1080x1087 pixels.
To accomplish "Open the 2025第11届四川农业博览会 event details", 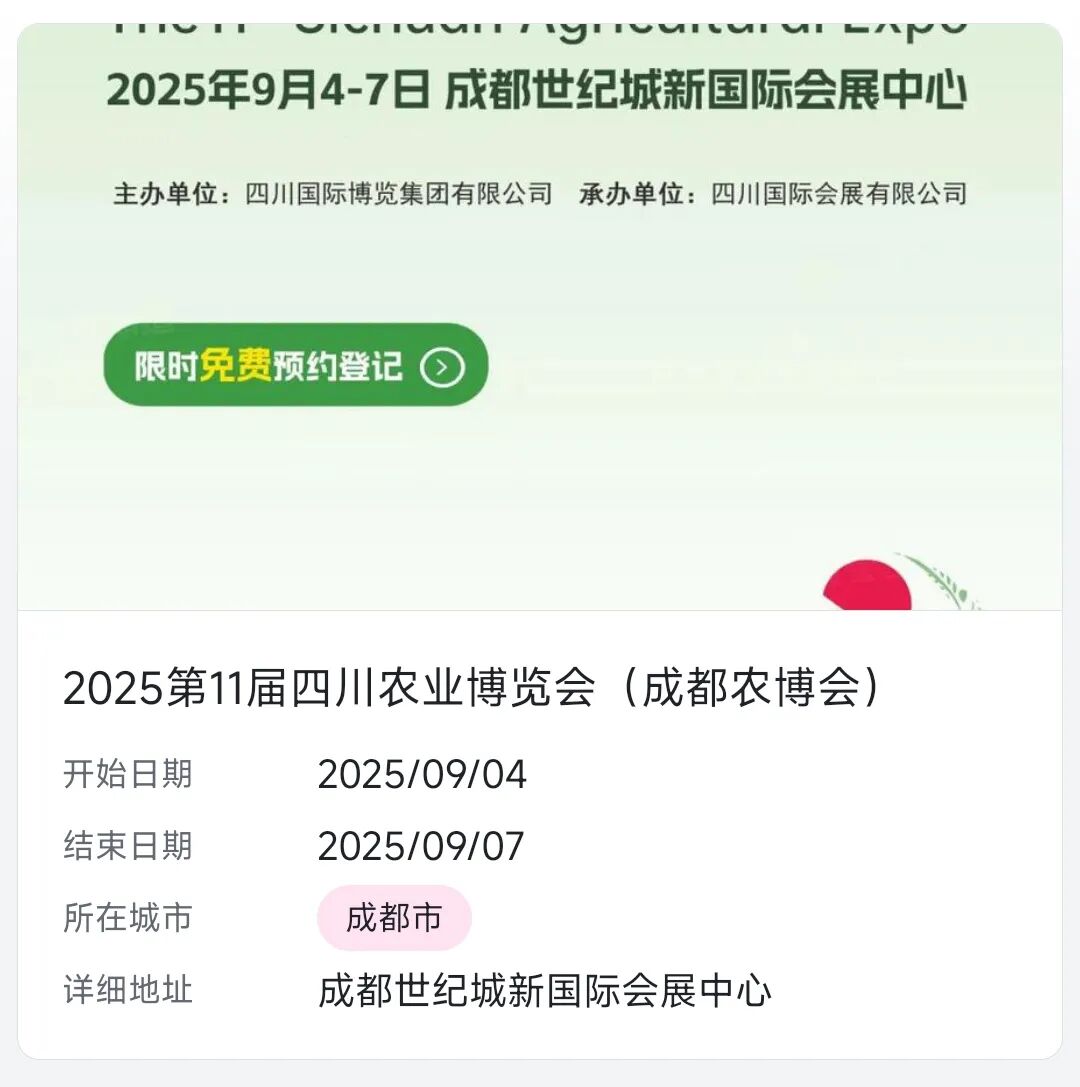I will pos(472,688).
